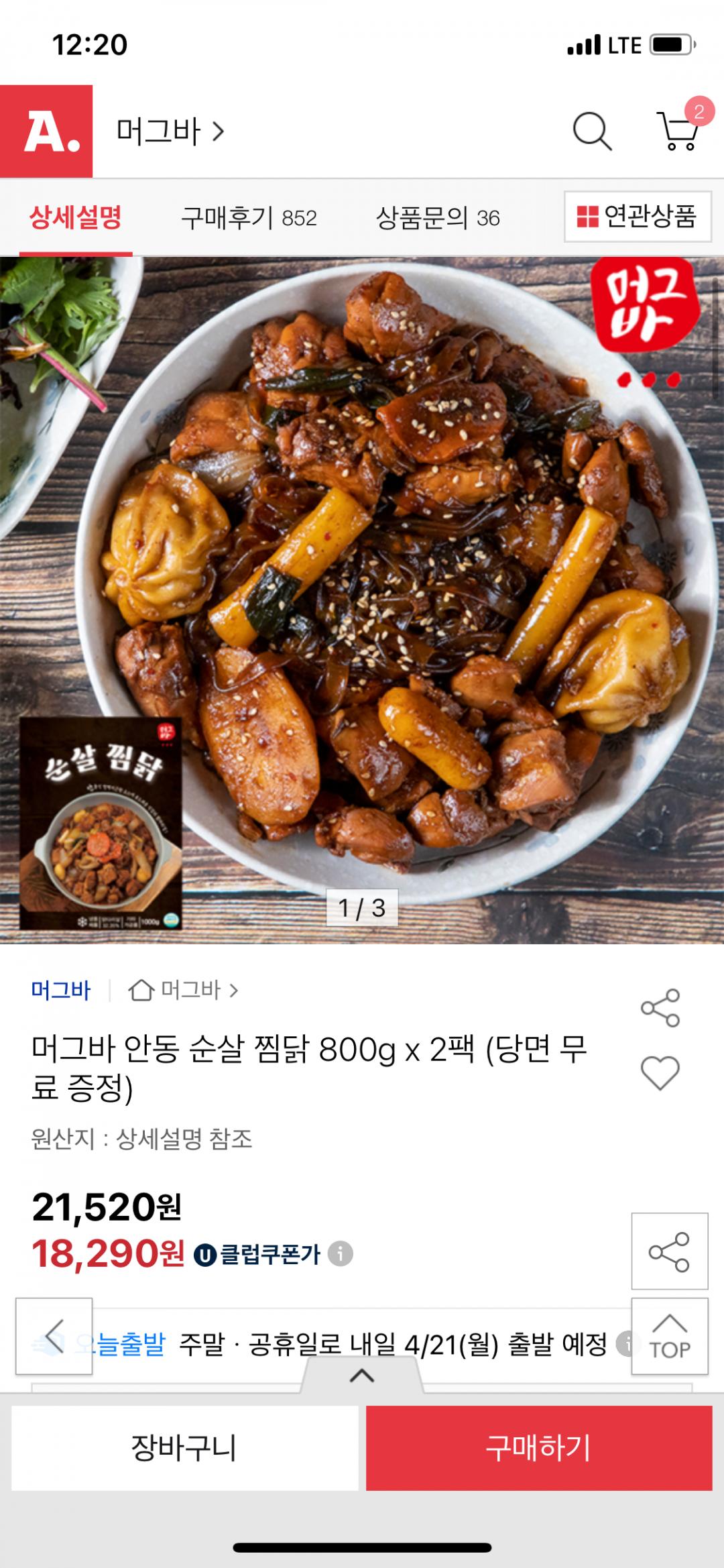Switch to the 구매후기 852 tab

pos(249,218)
